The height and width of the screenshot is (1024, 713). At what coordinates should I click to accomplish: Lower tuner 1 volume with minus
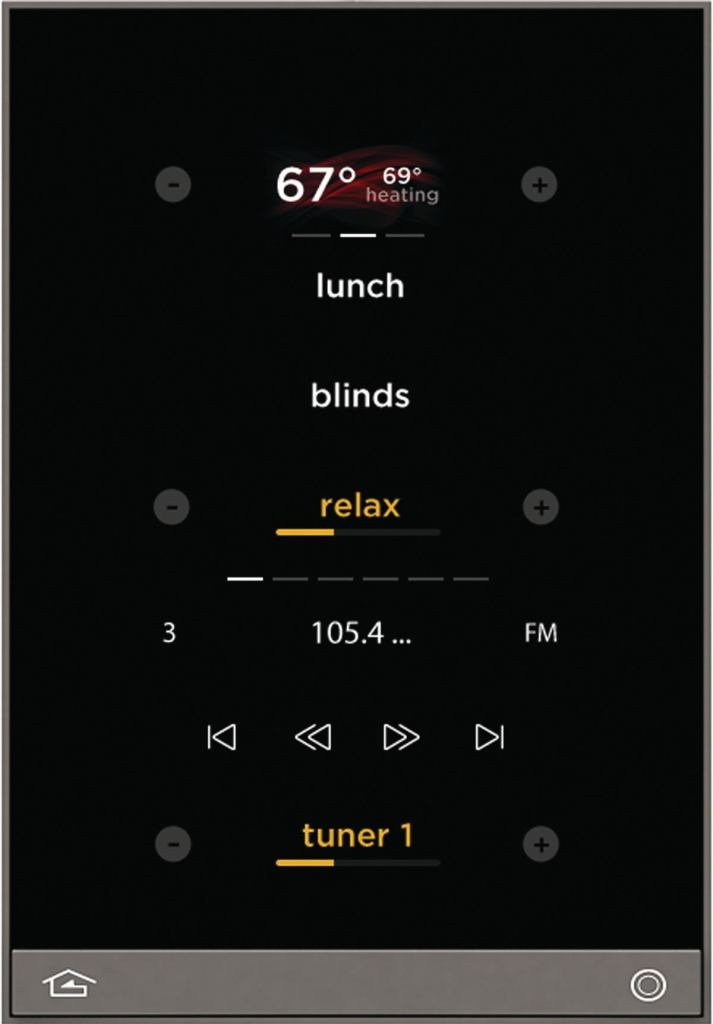(173, 844)
